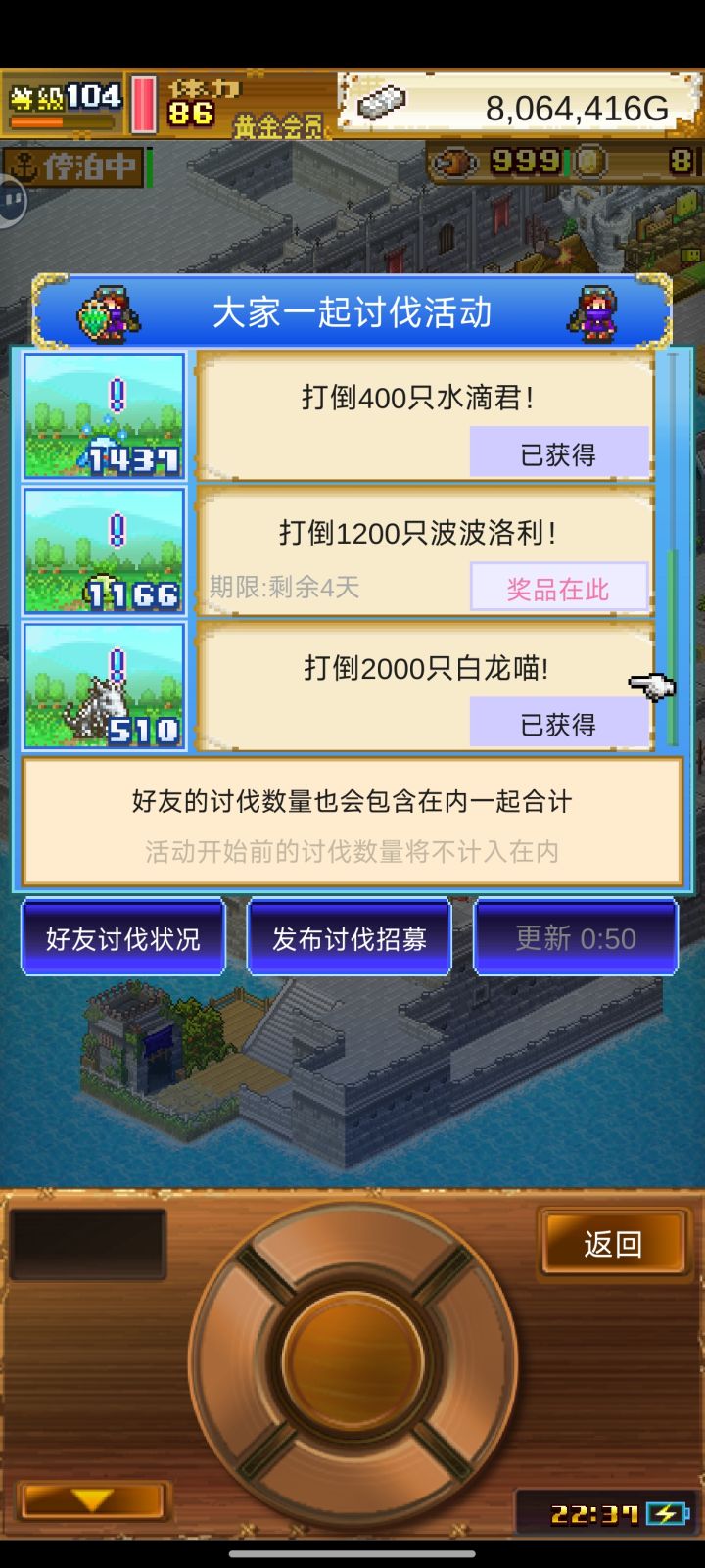
Task: Tap the water drop monster thumbnail showing 1437
Action: [103, 417]
